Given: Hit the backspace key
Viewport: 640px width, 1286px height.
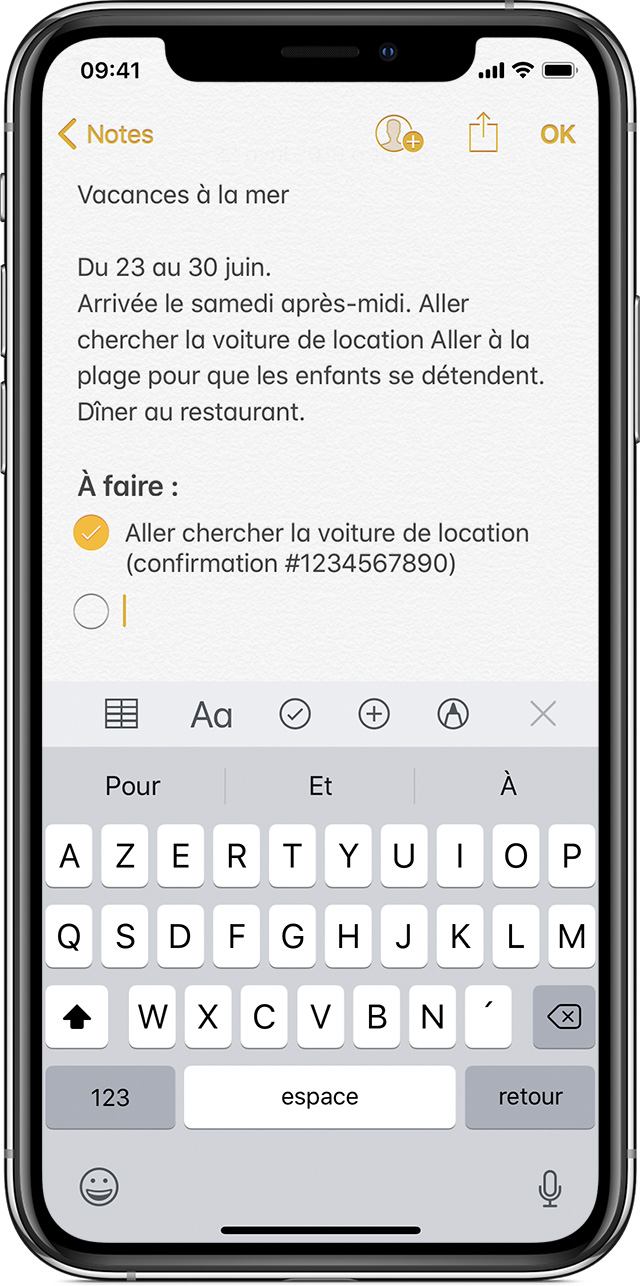Looking at the screenshot, I should pyautogui.click(x=564, y=1017).
